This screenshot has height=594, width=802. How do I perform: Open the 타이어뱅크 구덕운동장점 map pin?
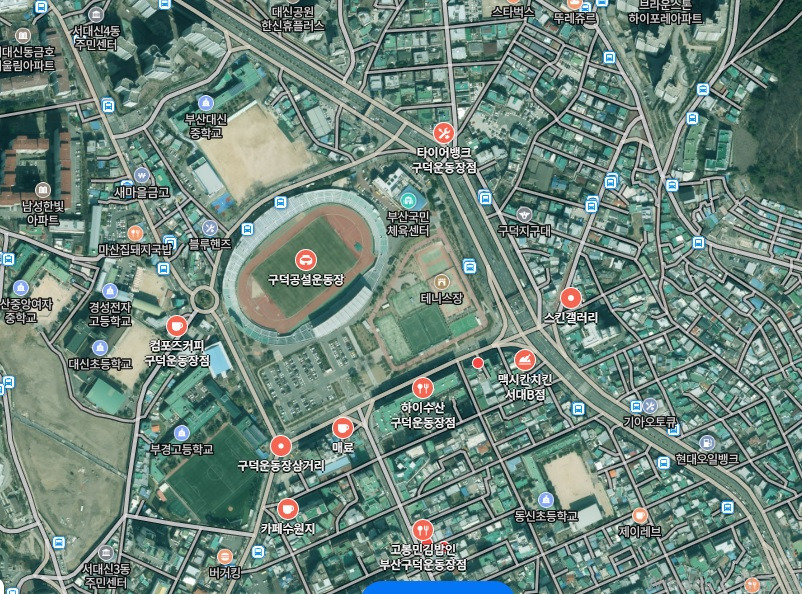(443, 133)
